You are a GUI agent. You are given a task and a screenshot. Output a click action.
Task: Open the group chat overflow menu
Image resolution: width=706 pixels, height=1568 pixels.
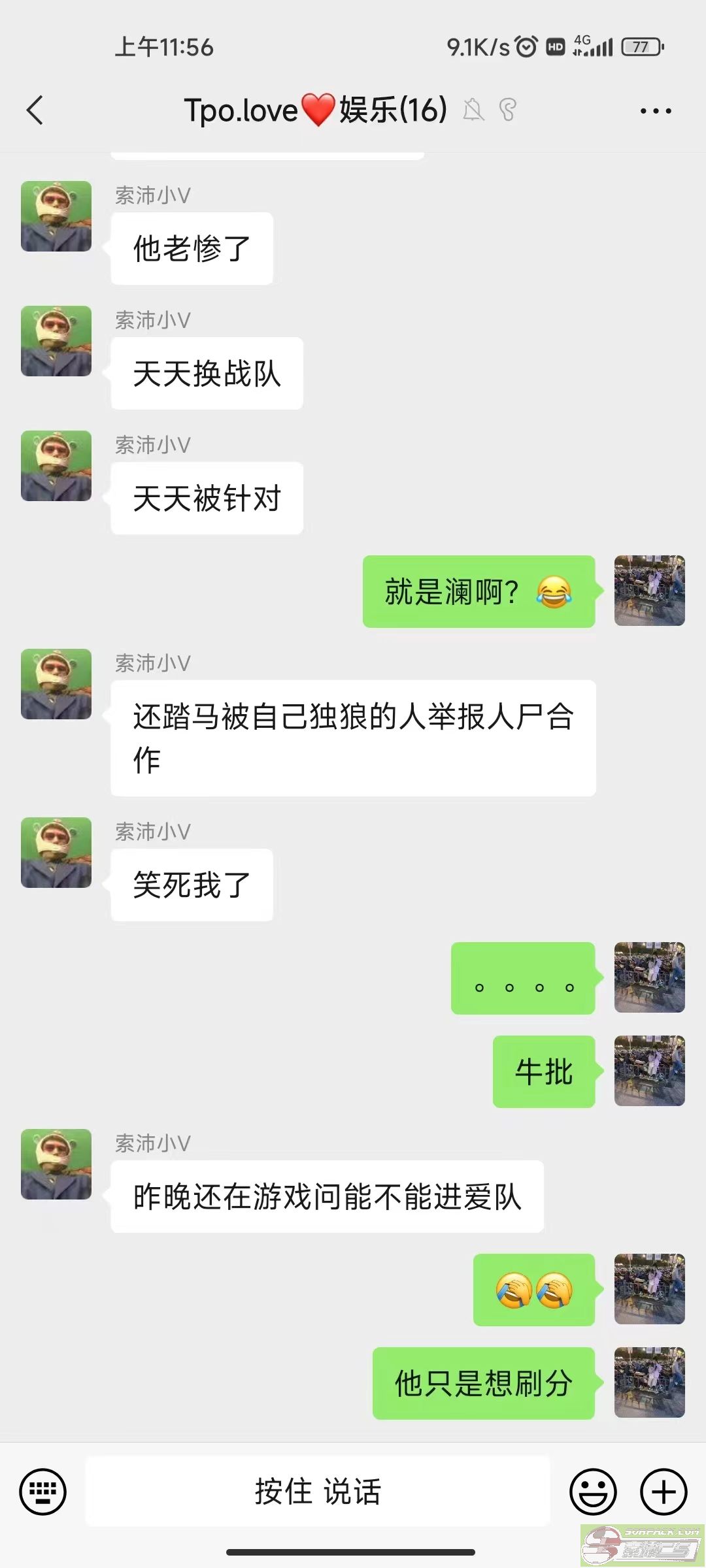pos(656,111)
